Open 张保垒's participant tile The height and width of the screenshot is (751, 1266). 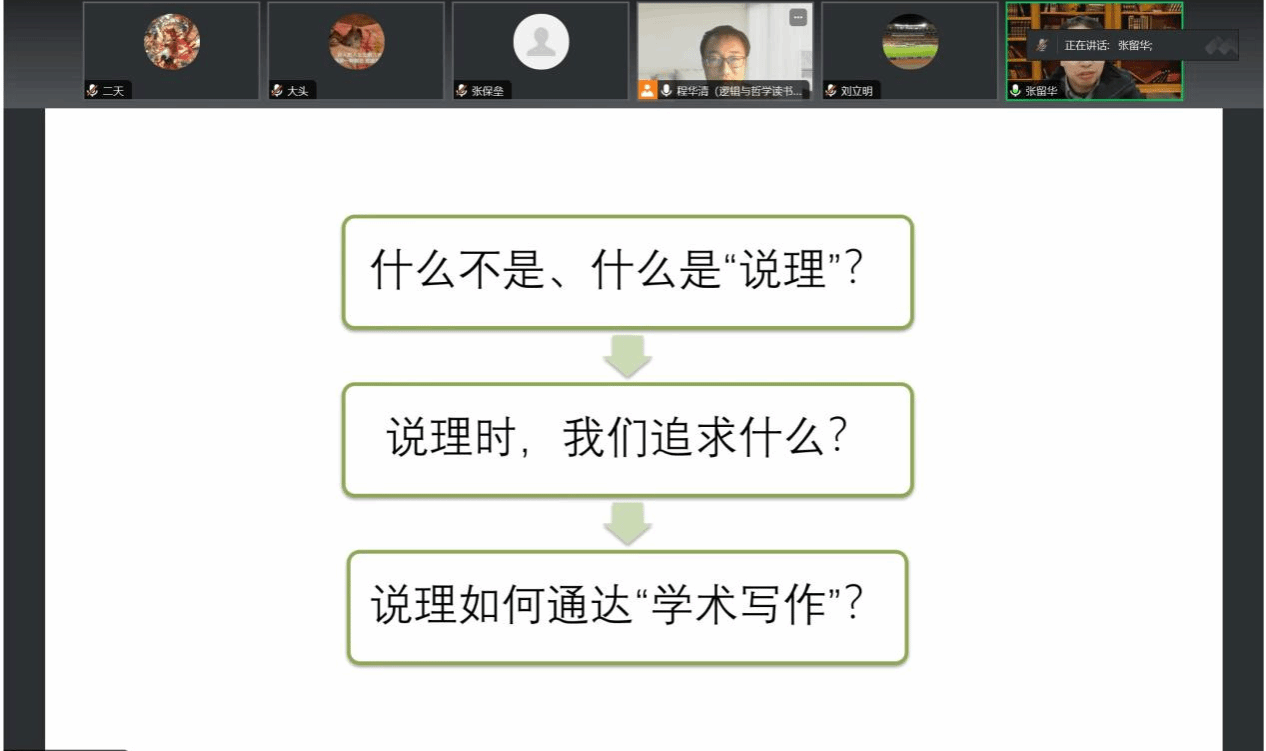point(540,50)
